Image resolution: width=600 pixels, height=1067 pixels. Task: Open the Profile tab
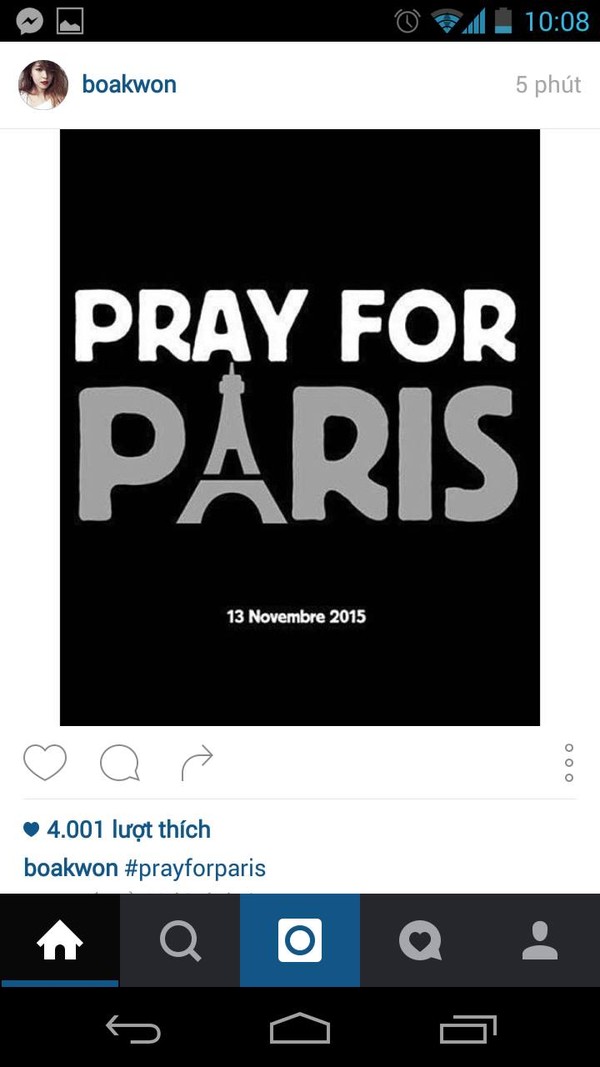coord(540,941)
